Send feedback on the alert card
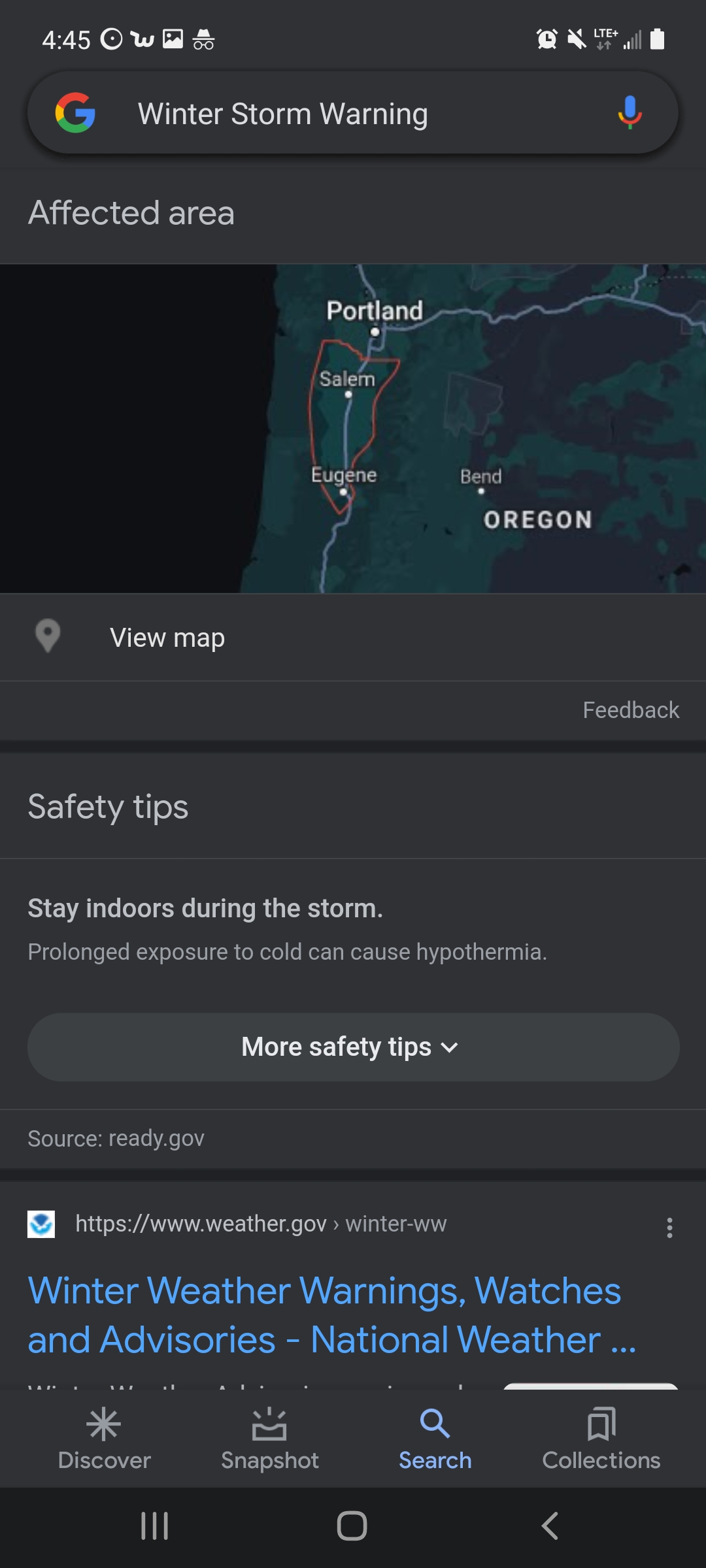The height and width of the screenshot is (1568, 706). [x=630, y=710]
